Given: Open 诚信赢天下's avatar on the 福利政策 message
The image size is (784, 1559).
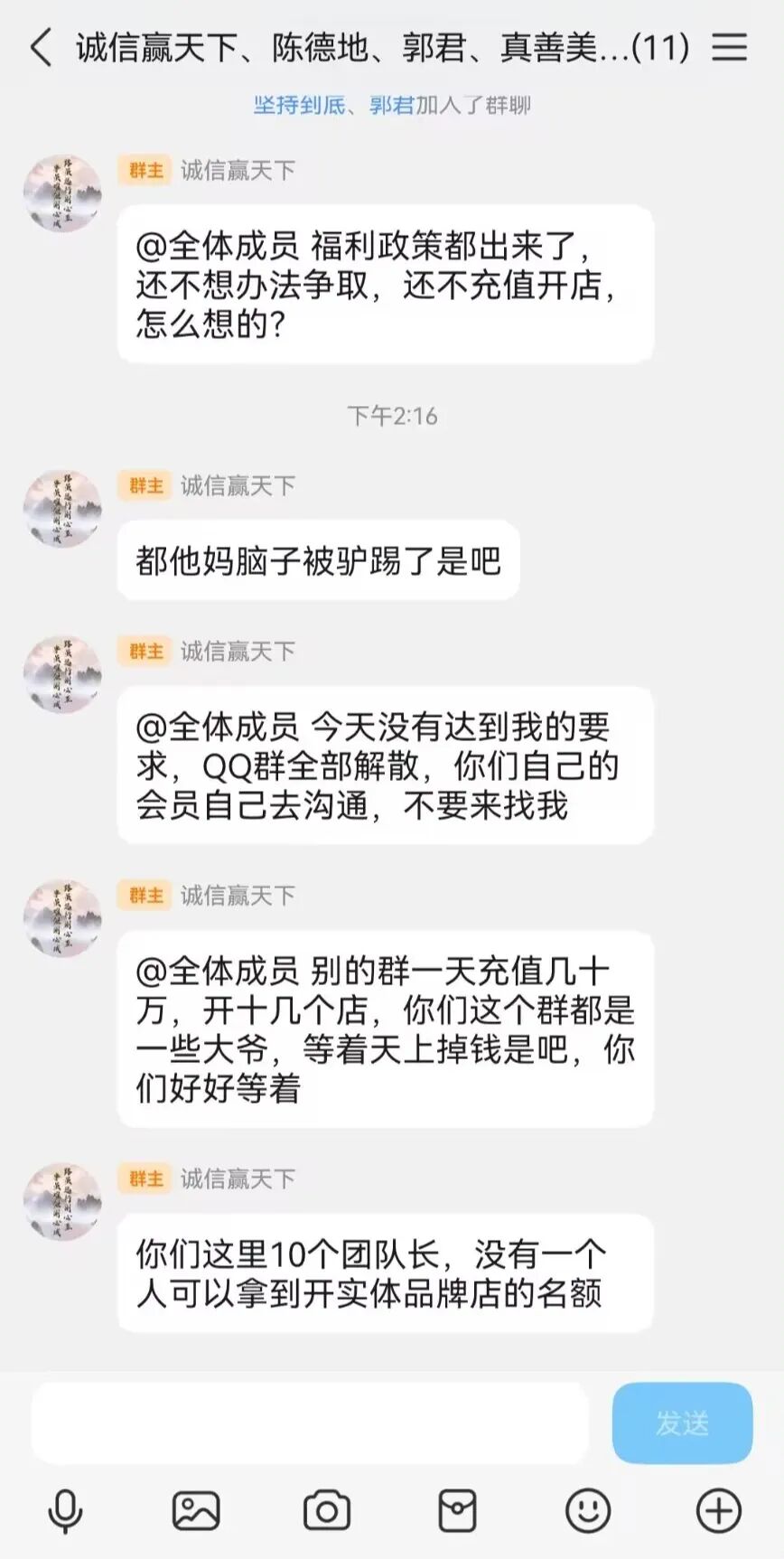Looking at the screenshot, I should tap(61, 193).
